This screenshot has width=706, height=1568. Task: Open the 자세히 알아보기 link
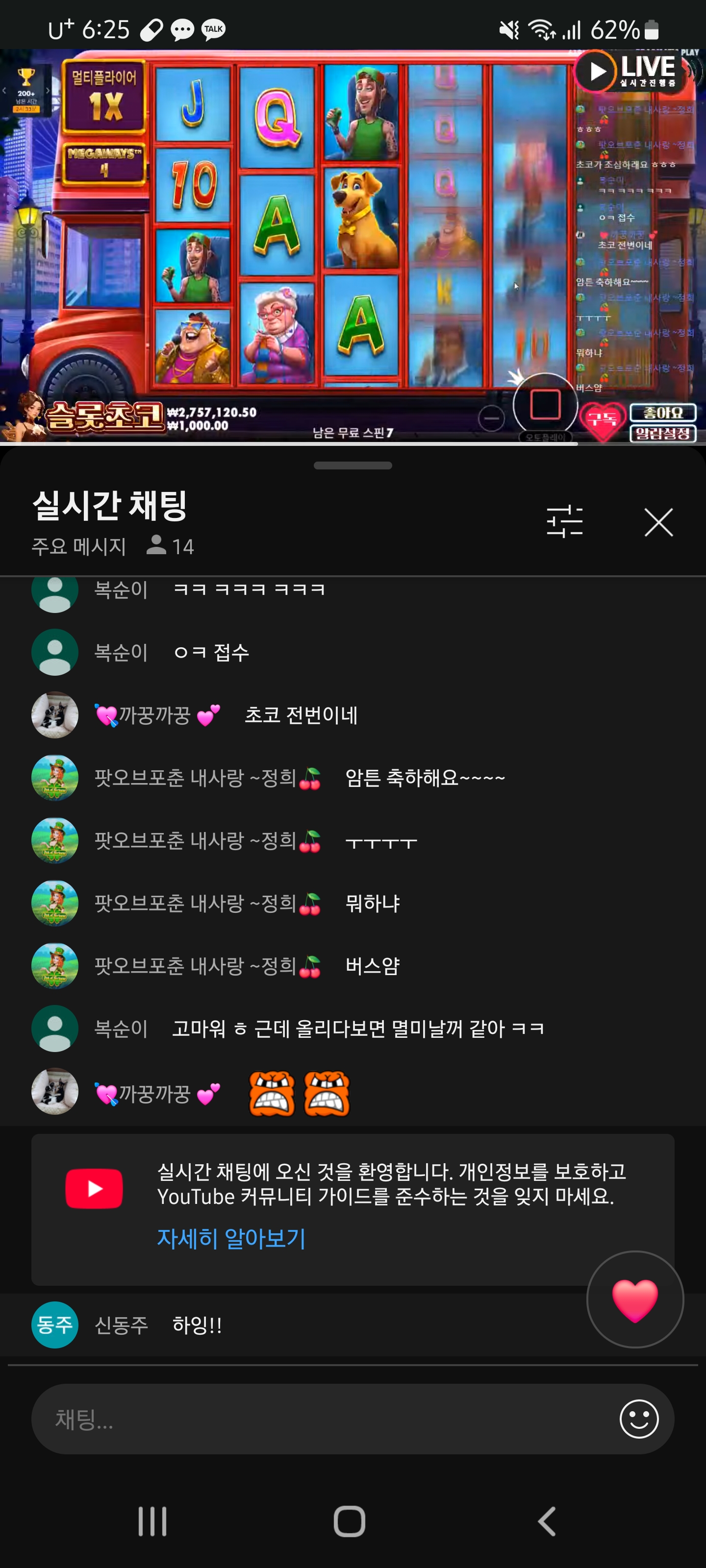(231, 1238)
